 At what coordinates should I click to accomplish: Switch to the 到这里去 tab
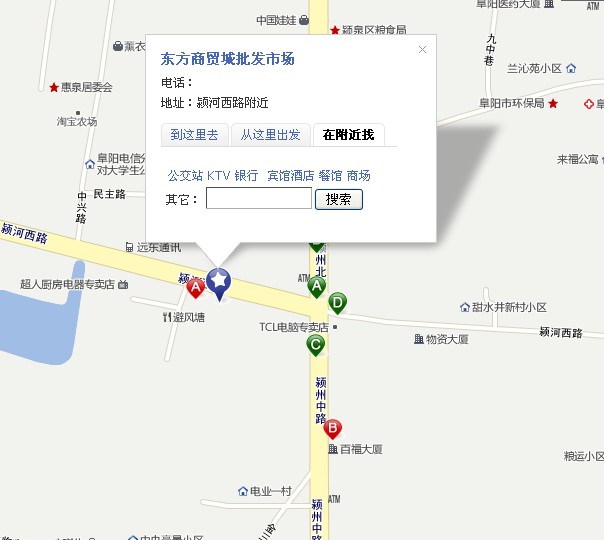(x=194, y=135)
